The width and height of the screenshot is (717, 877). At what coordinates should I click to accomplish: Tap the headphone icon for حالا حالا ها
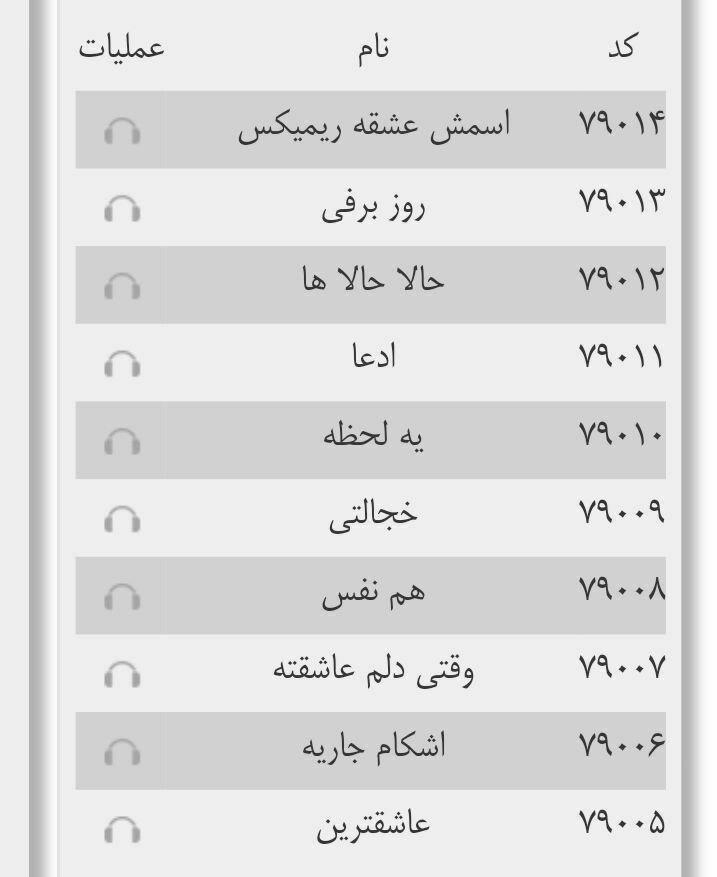[x=122, y=286]
